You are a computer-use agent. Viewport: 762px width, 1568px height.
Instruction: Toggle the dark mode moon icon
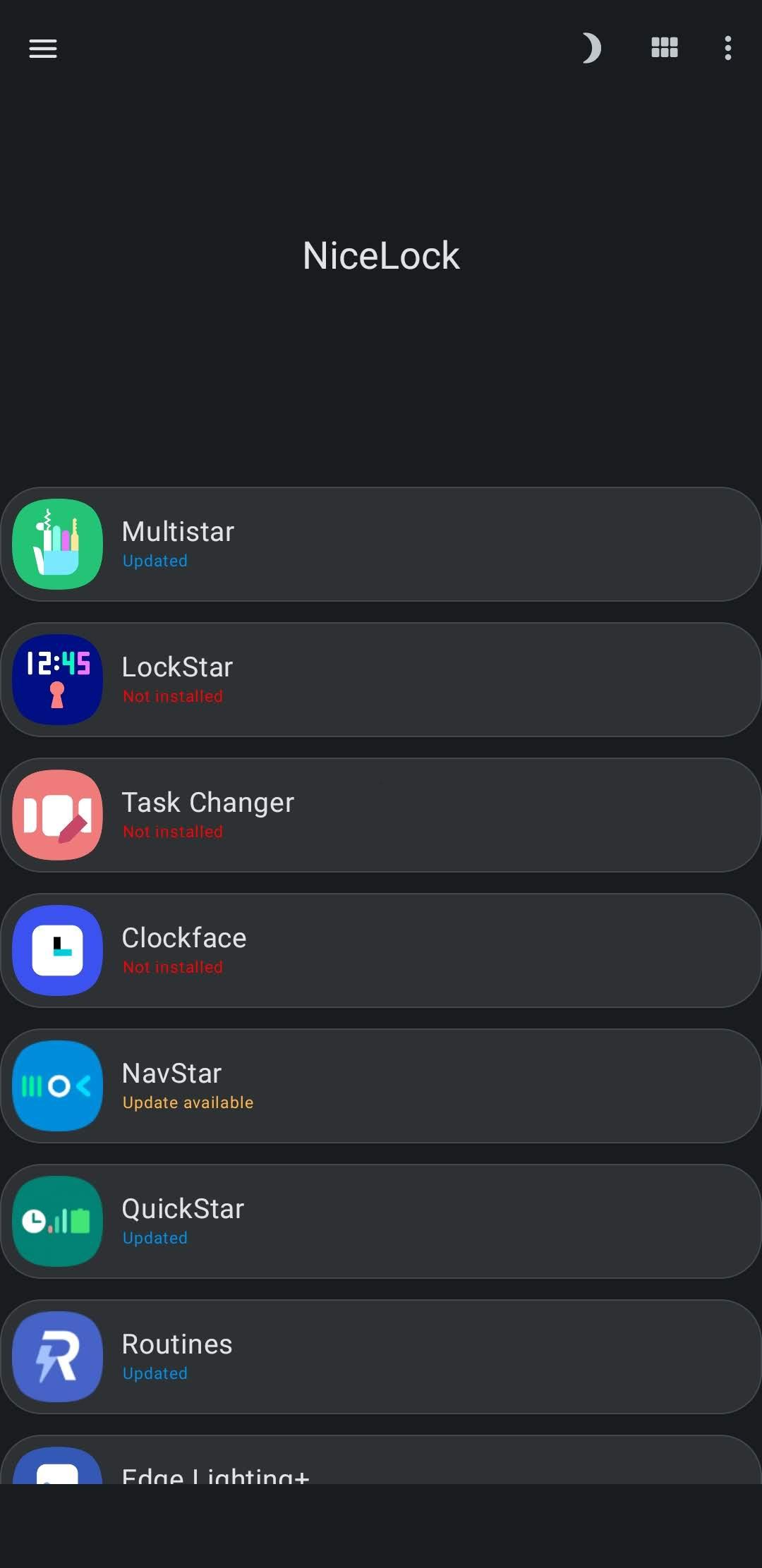591,48
